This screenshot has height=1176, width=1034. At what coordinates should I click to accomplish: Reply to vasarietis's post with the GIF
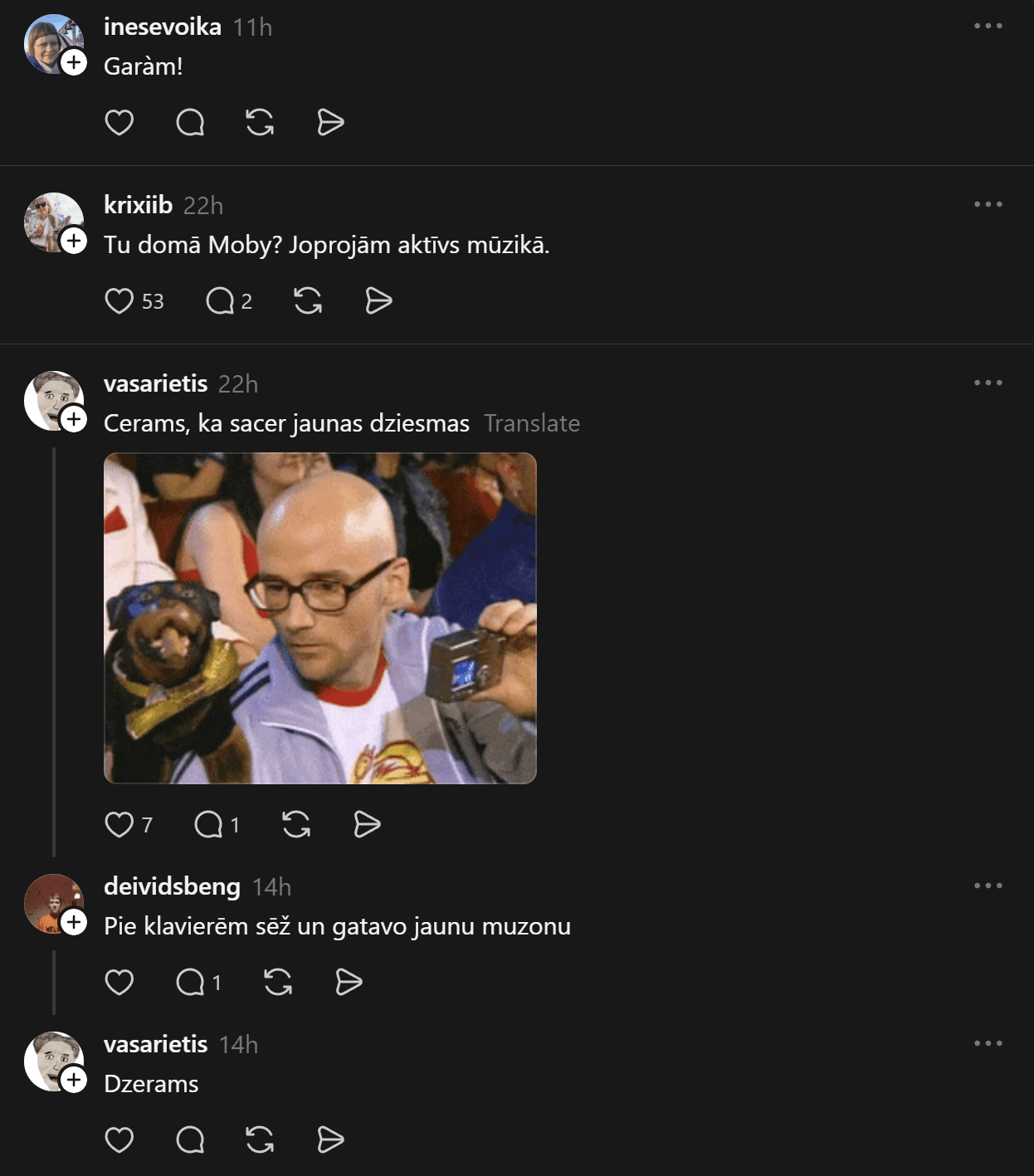coord(208,824)
